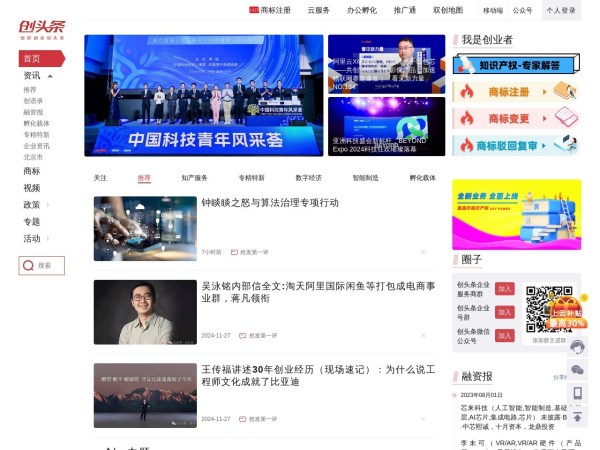The image size is (600, 450).
Task: Open the 商标驳回复审 service button
Action: pyautogui.click(x=516, y=144)
